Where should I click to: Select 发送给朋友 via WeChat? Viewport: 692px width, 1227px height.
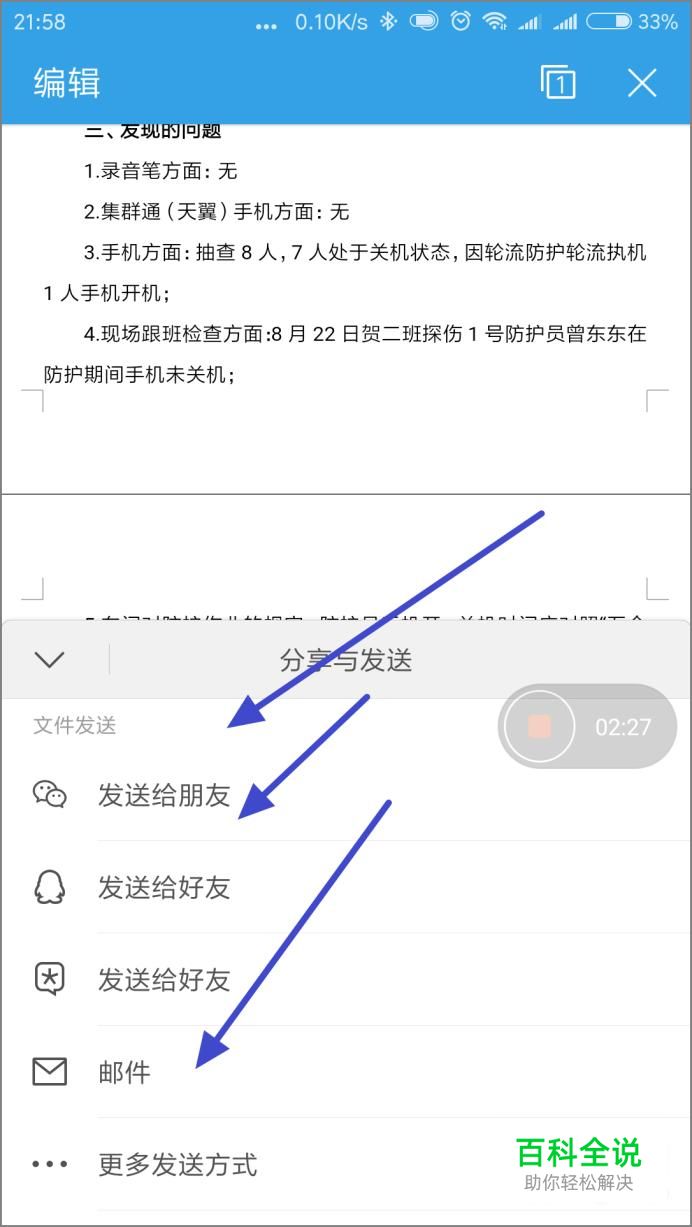[346, 795]
